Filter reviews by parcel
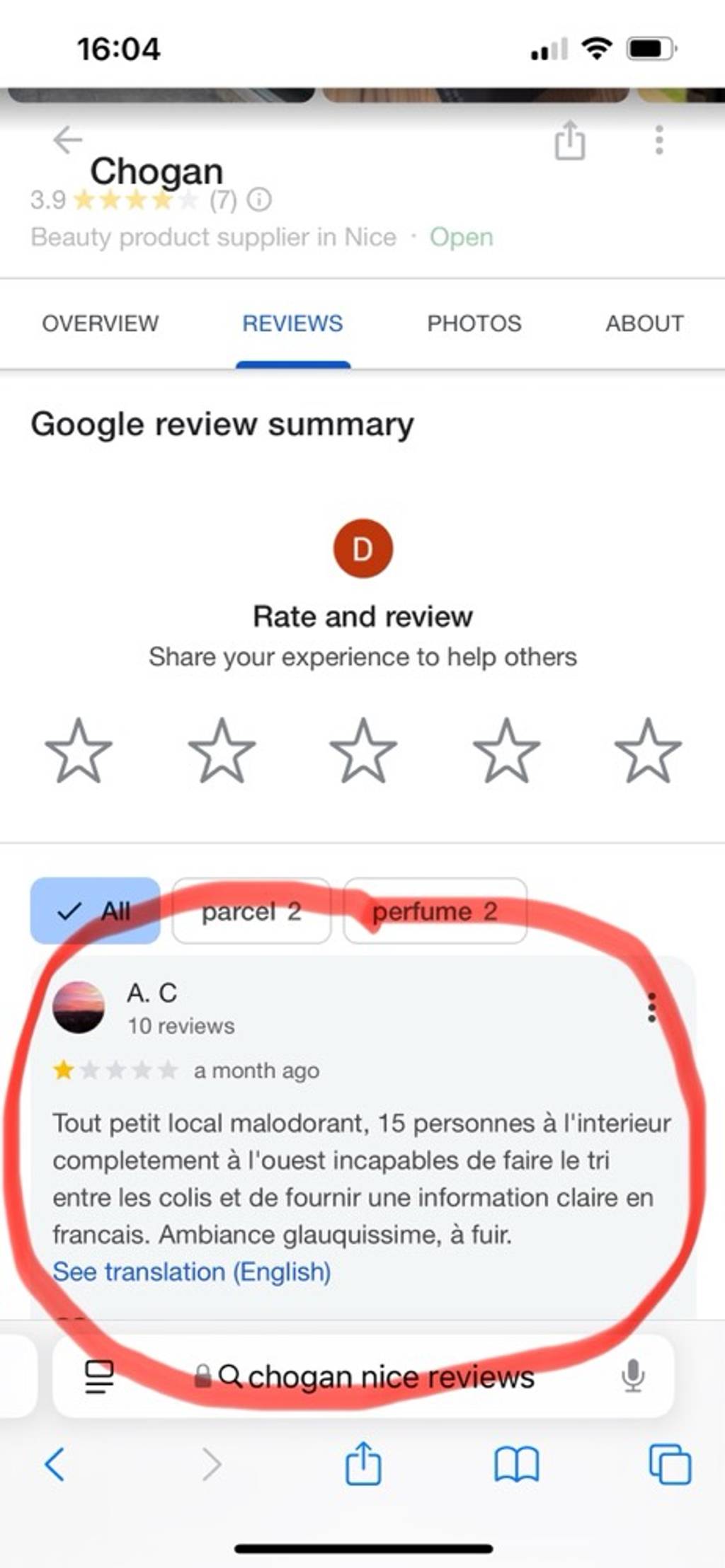Screen dimensions: 725x1568 [251, 911]
